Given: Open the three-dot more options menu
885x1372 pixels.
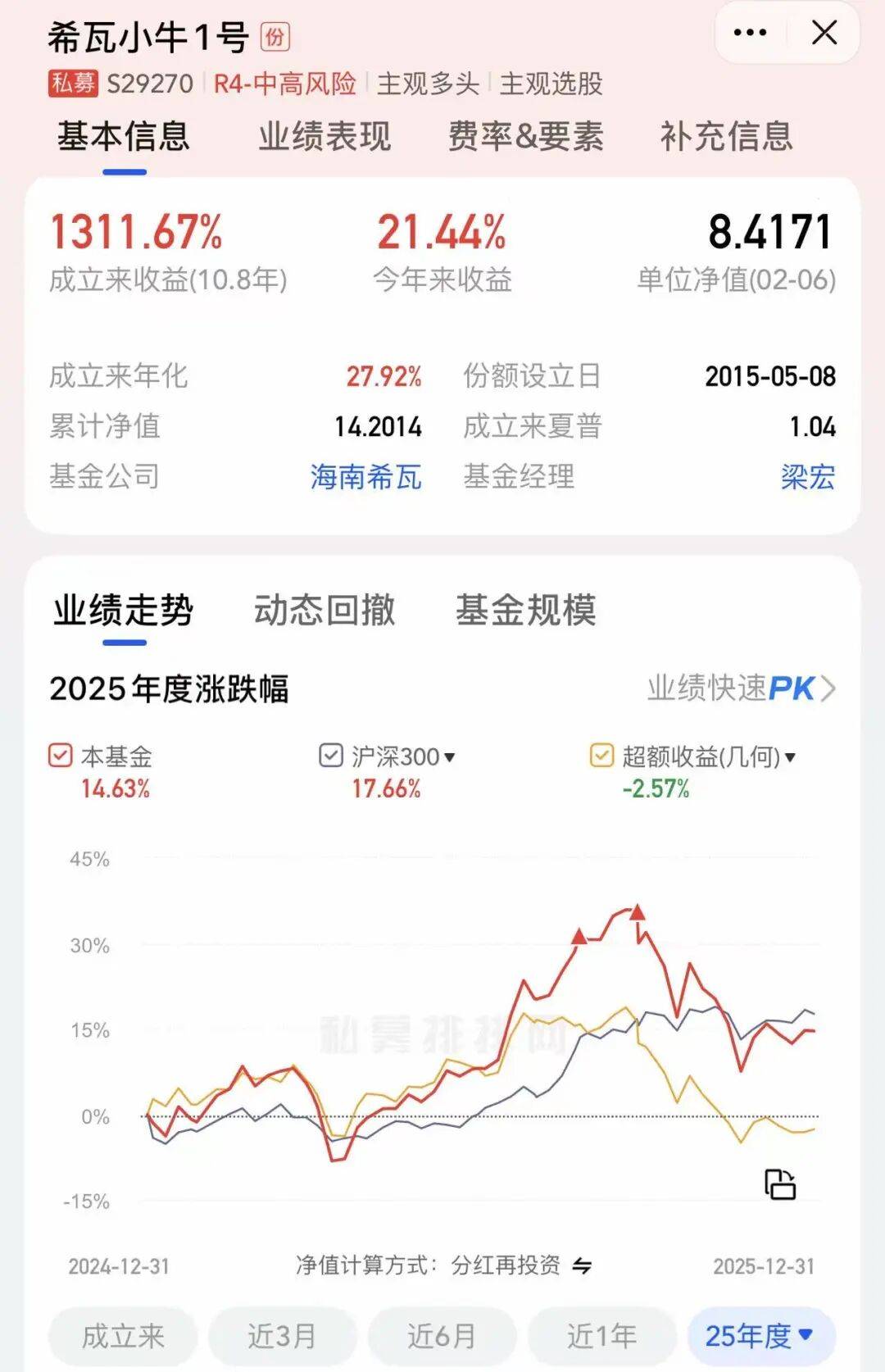Looking at the screenshot, I should (x=750, y=33).
